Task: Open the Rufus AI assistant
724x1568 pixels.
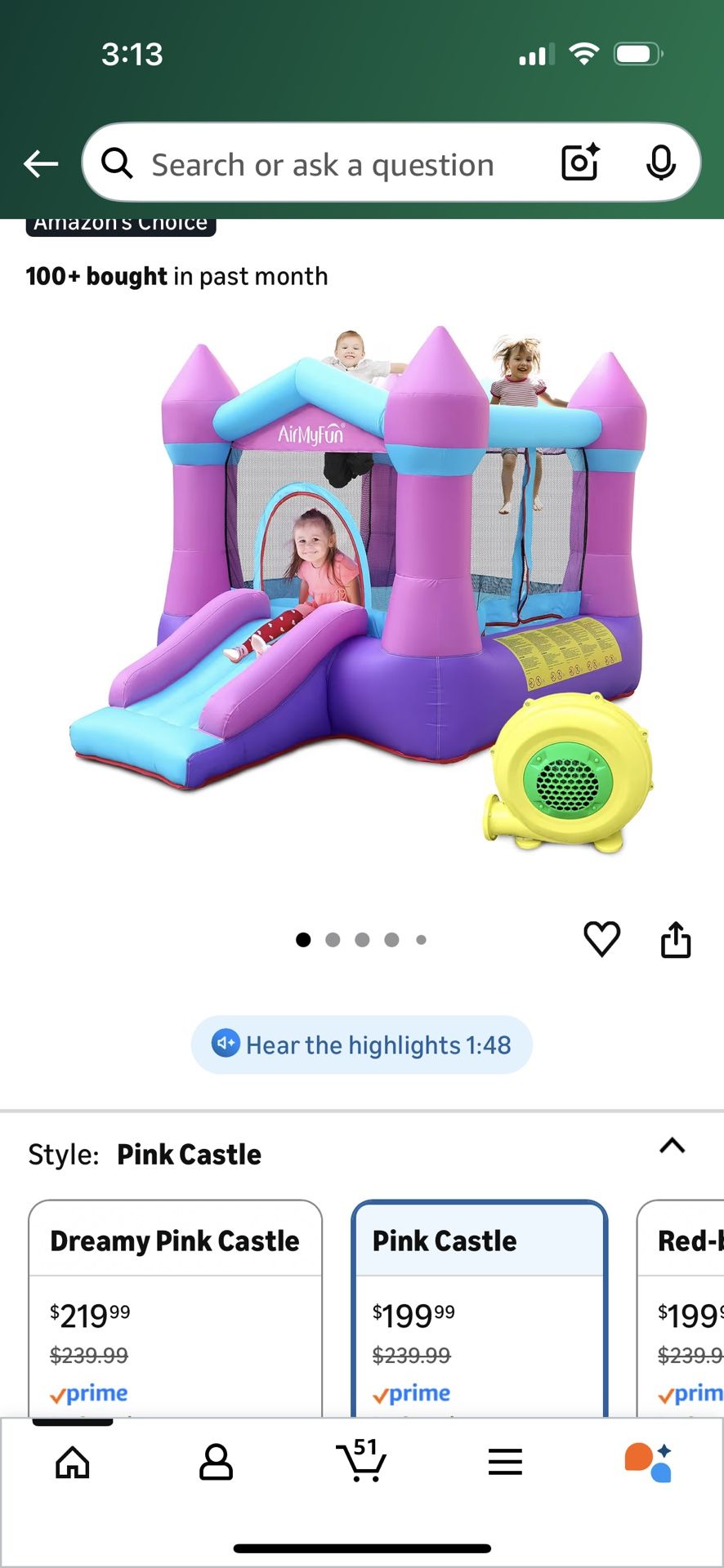Action: click(649, 1462)
